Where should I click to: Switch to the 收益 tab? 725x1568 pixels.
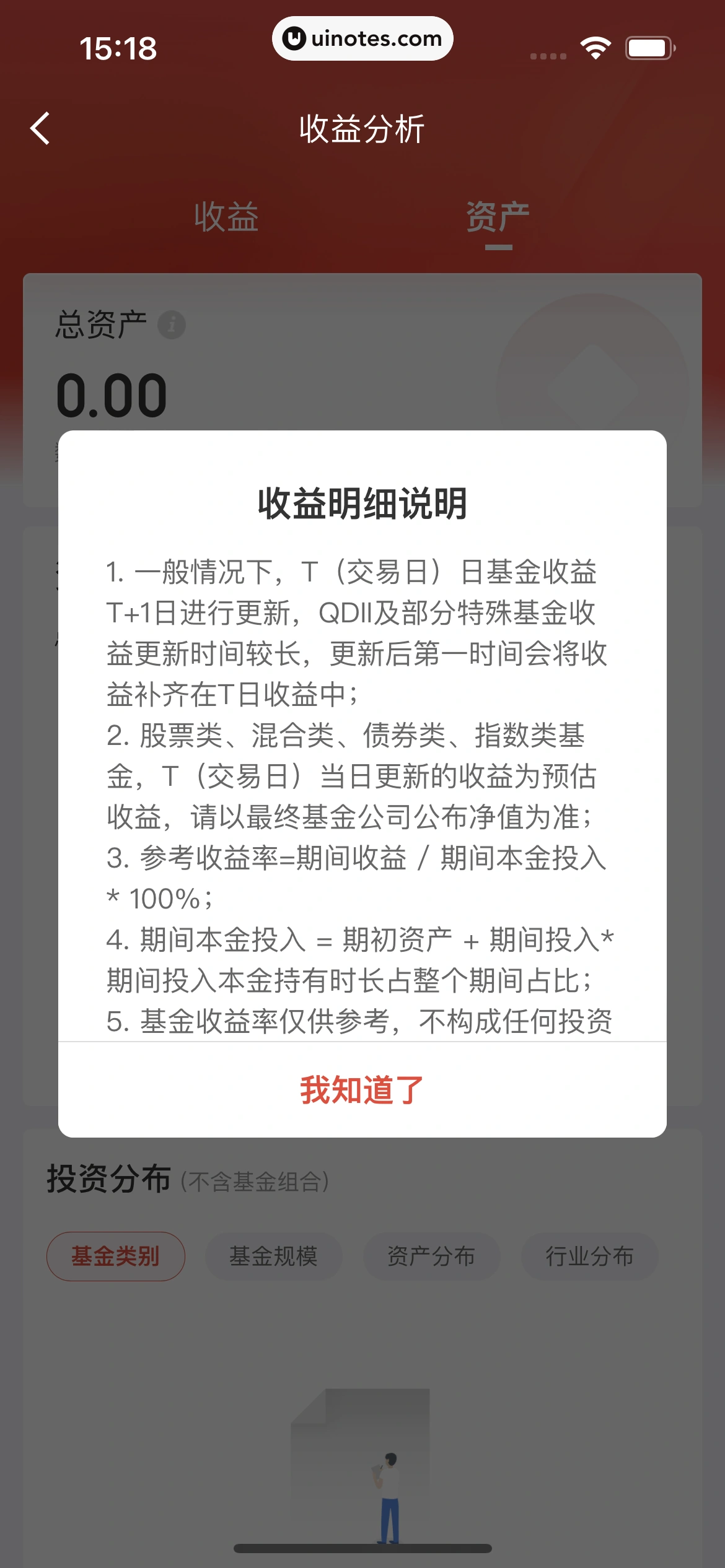point(226,217)
